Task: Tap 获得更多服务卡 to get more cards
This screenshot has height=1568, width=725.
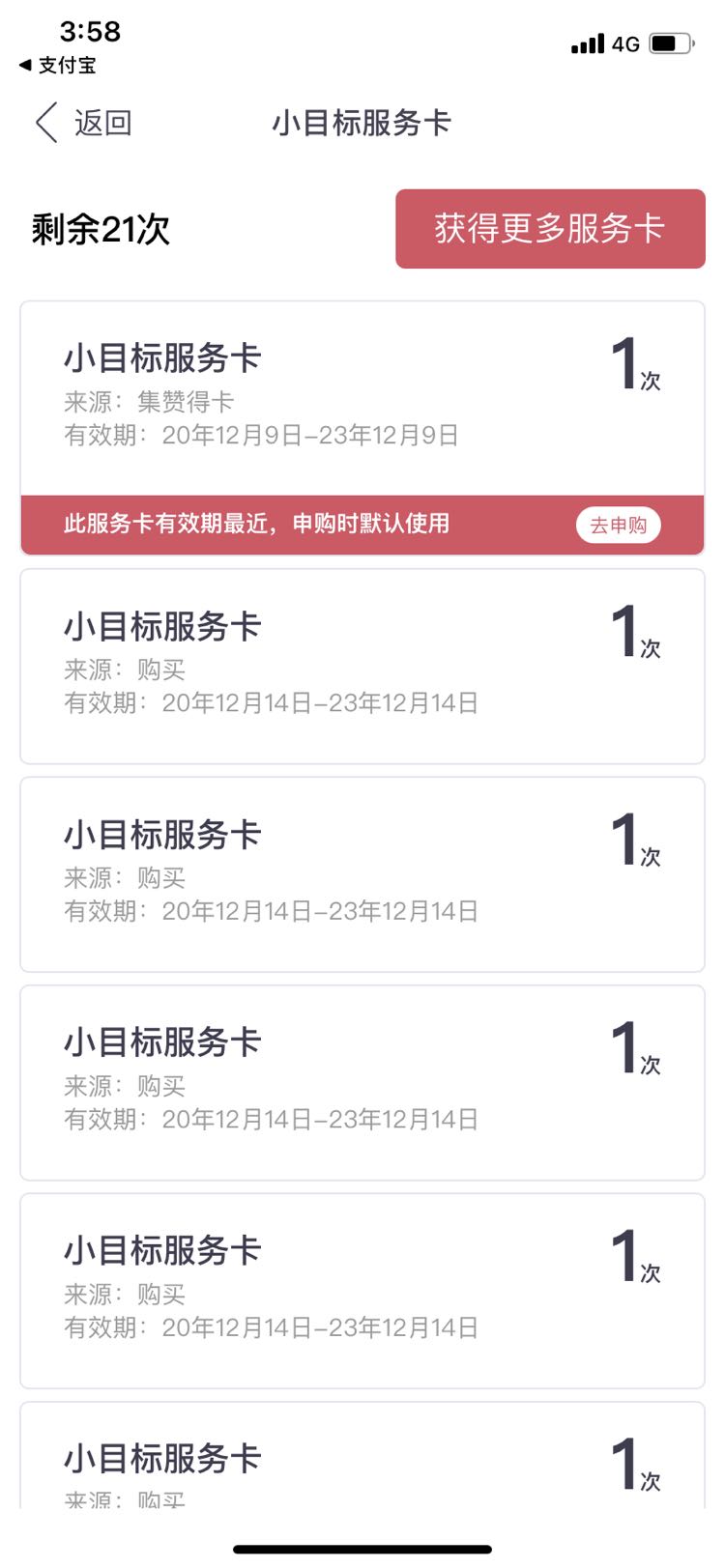Action: point(550,229)
